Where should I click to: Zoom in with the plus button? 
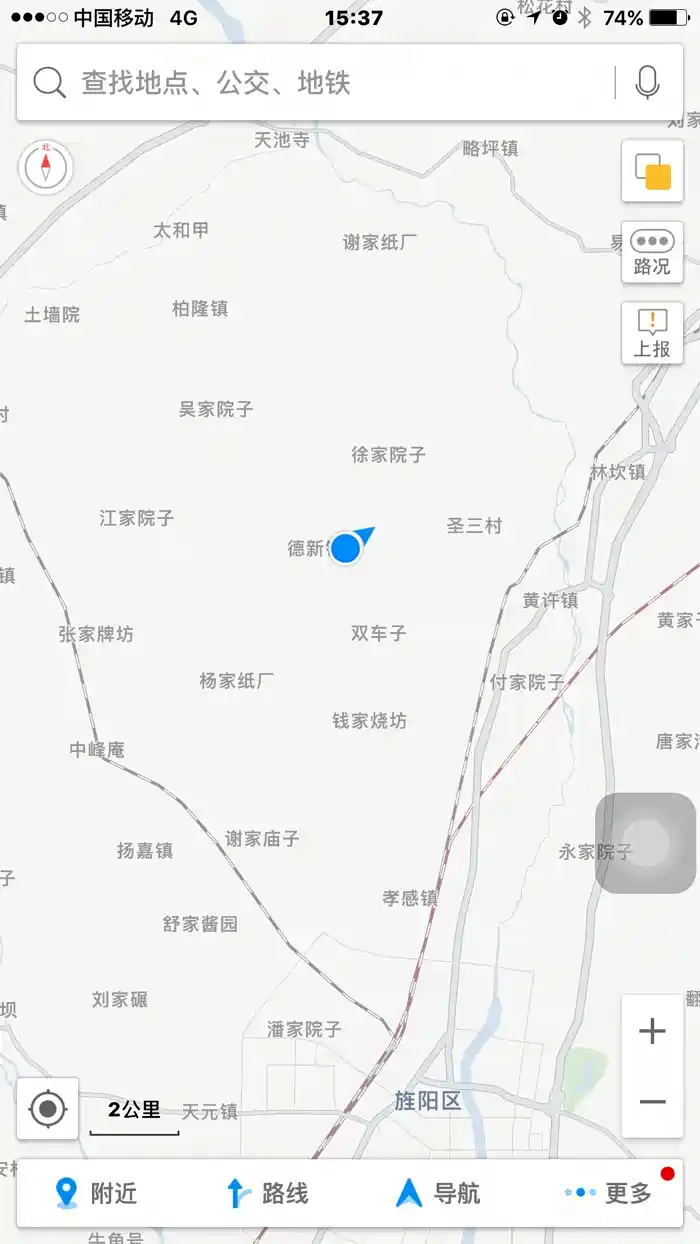652,1031
